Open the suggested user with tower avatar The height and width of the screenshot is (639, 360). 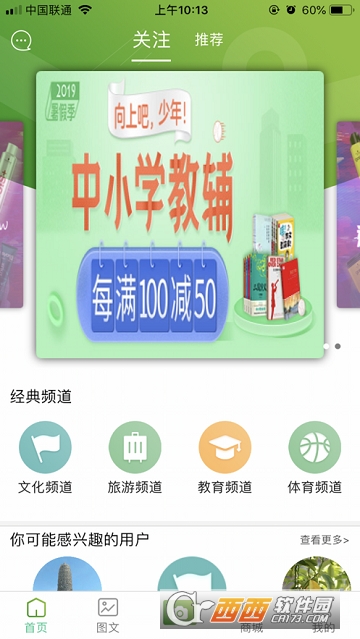tap(67, 574)
